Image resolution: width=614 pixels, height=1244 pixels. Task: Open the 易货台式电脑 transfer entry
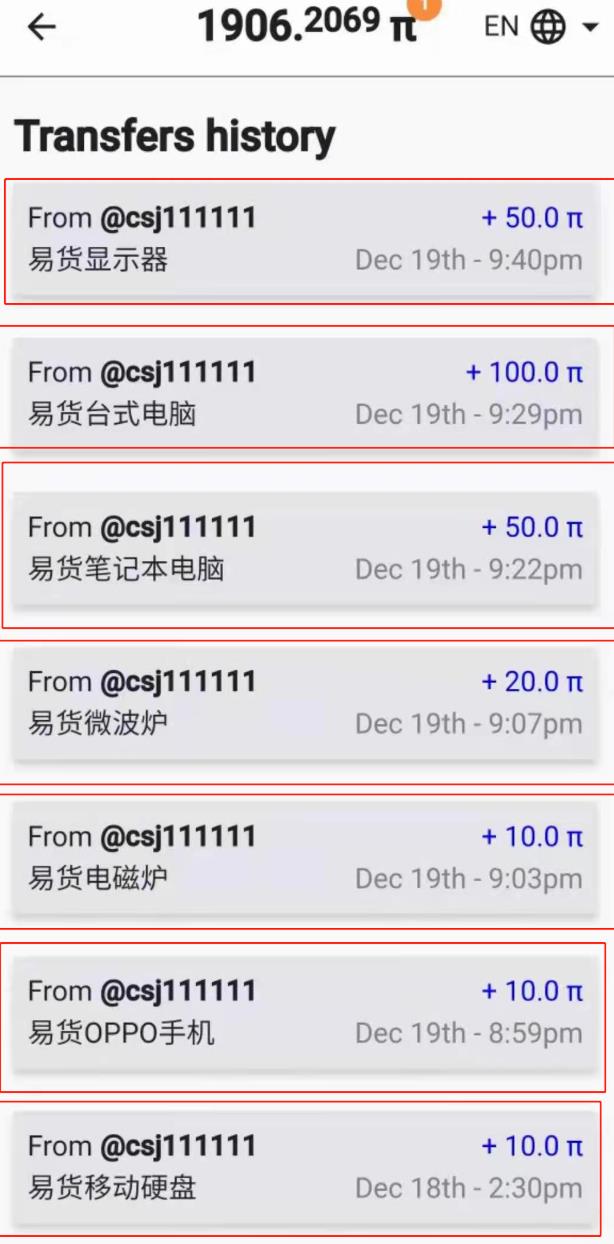[306, 393]
